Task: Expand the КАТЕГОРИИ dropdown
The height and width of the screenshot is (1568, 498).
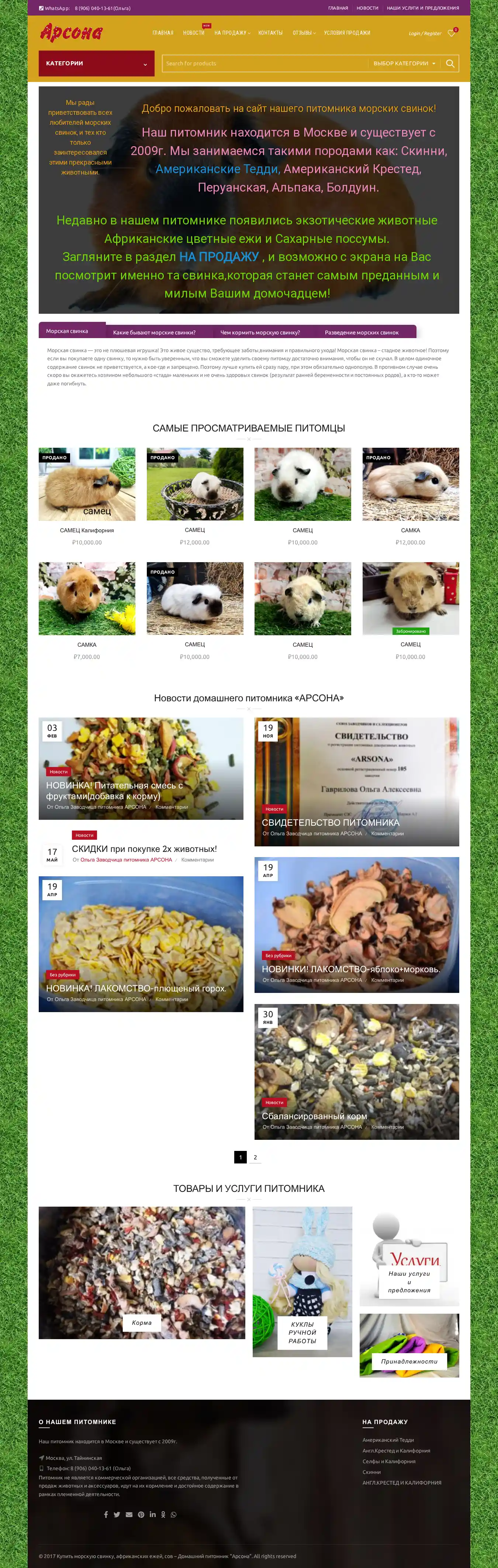Action: tap(96, 63)
